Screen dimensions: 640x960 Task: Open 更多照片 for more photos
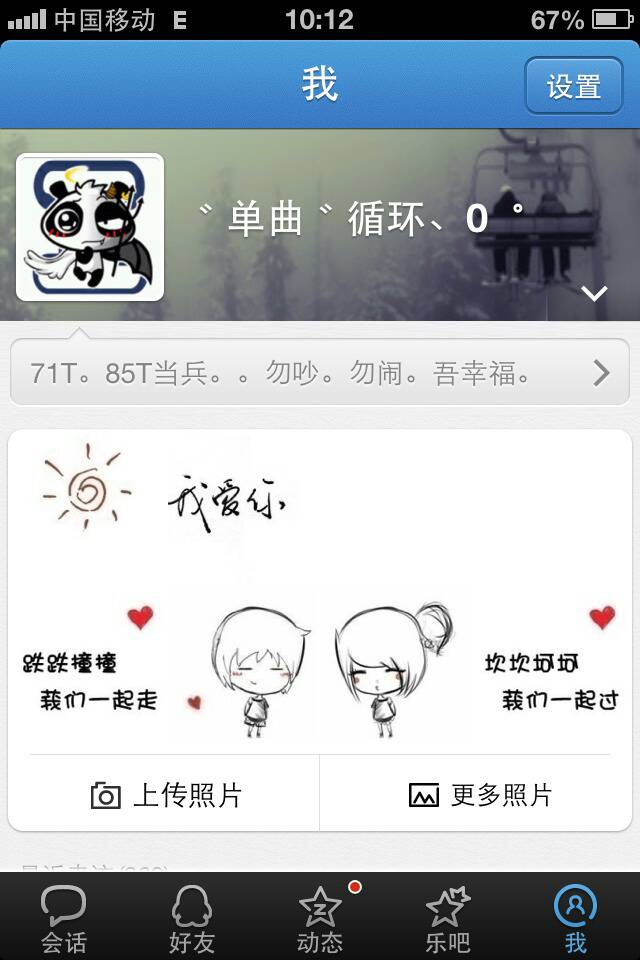(480, 795)
